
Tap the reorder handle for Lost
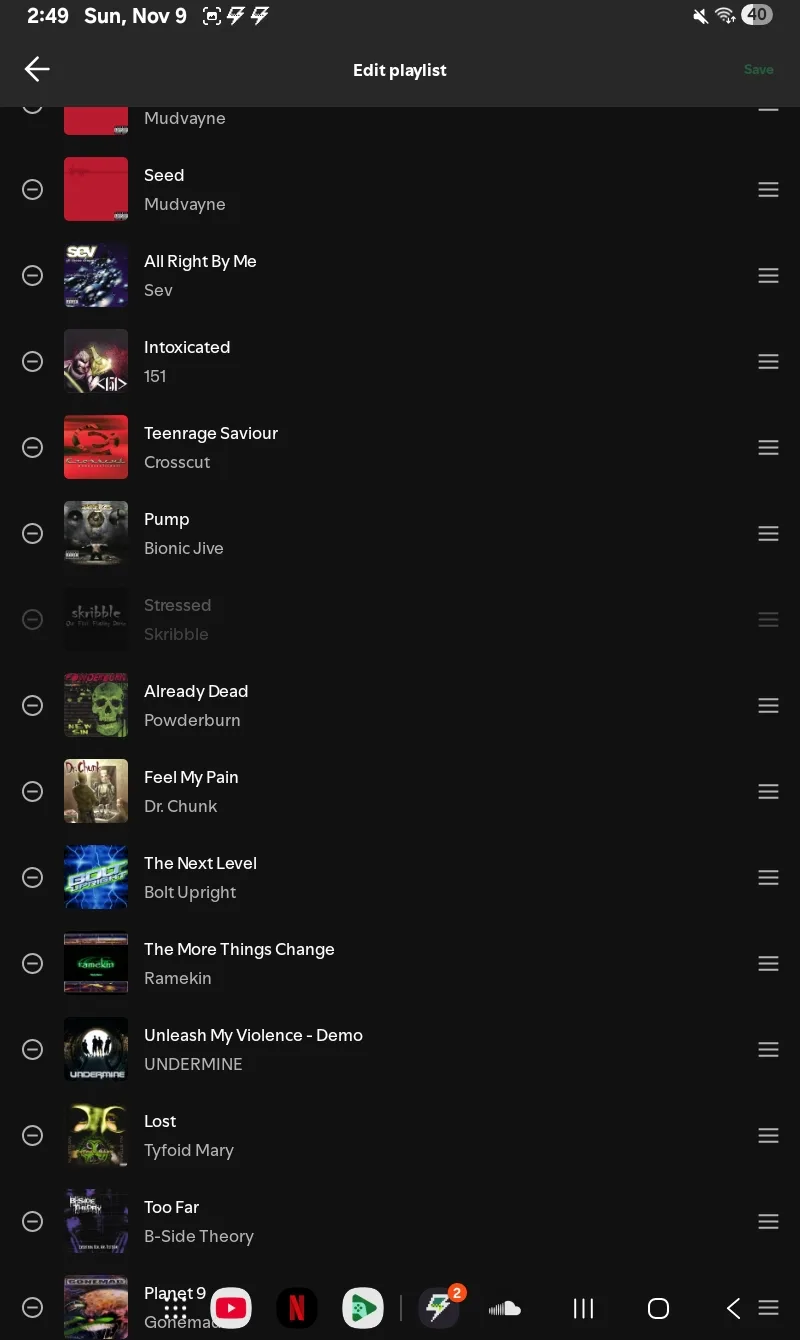(x=768, y=1136)
